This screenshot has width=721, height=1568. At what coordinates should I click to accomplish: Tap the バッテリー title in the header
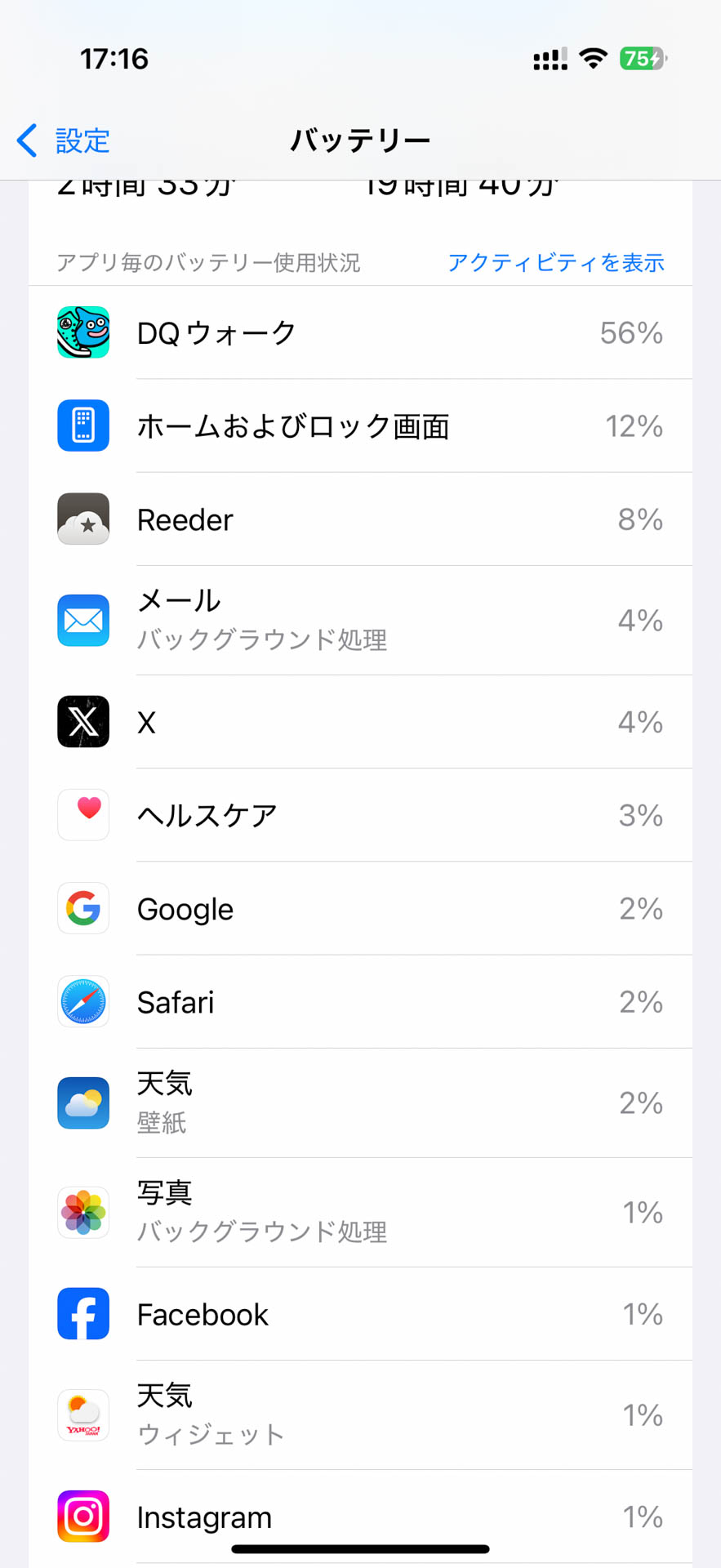360,140
